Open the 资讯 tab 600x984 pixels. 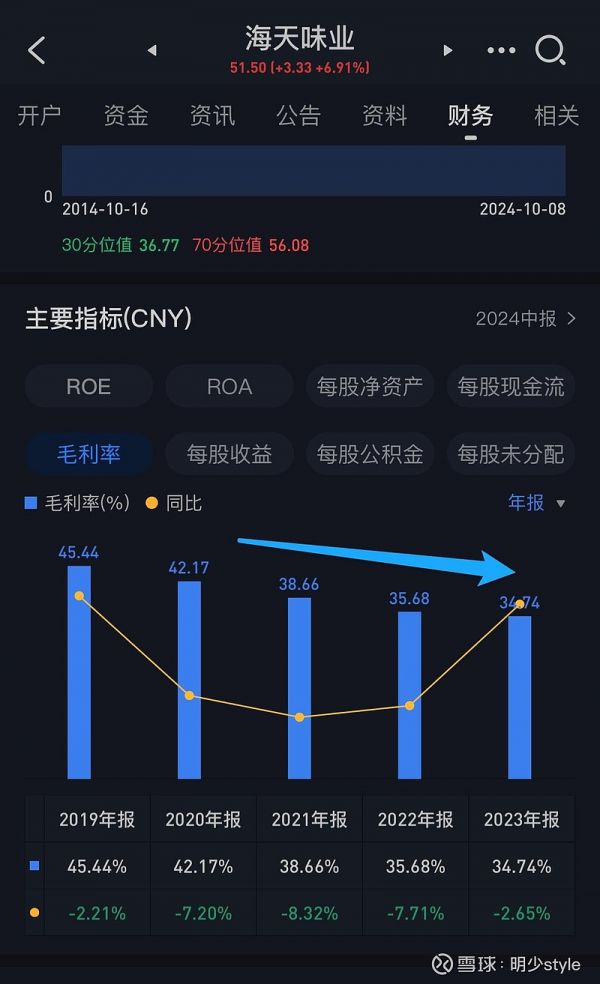(x=212, y=115)
